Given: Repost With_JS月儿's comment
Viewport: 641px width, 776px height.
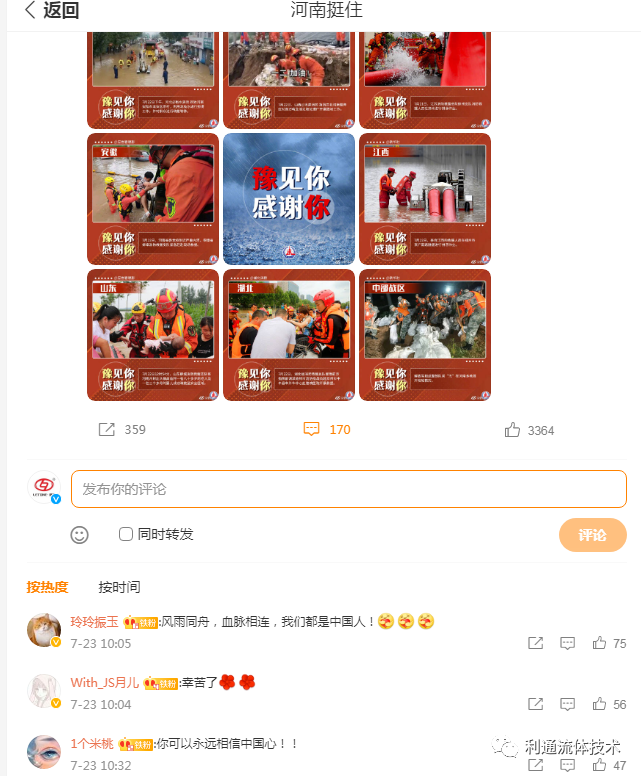Looking at the screenshot, I should coord(535,704).
